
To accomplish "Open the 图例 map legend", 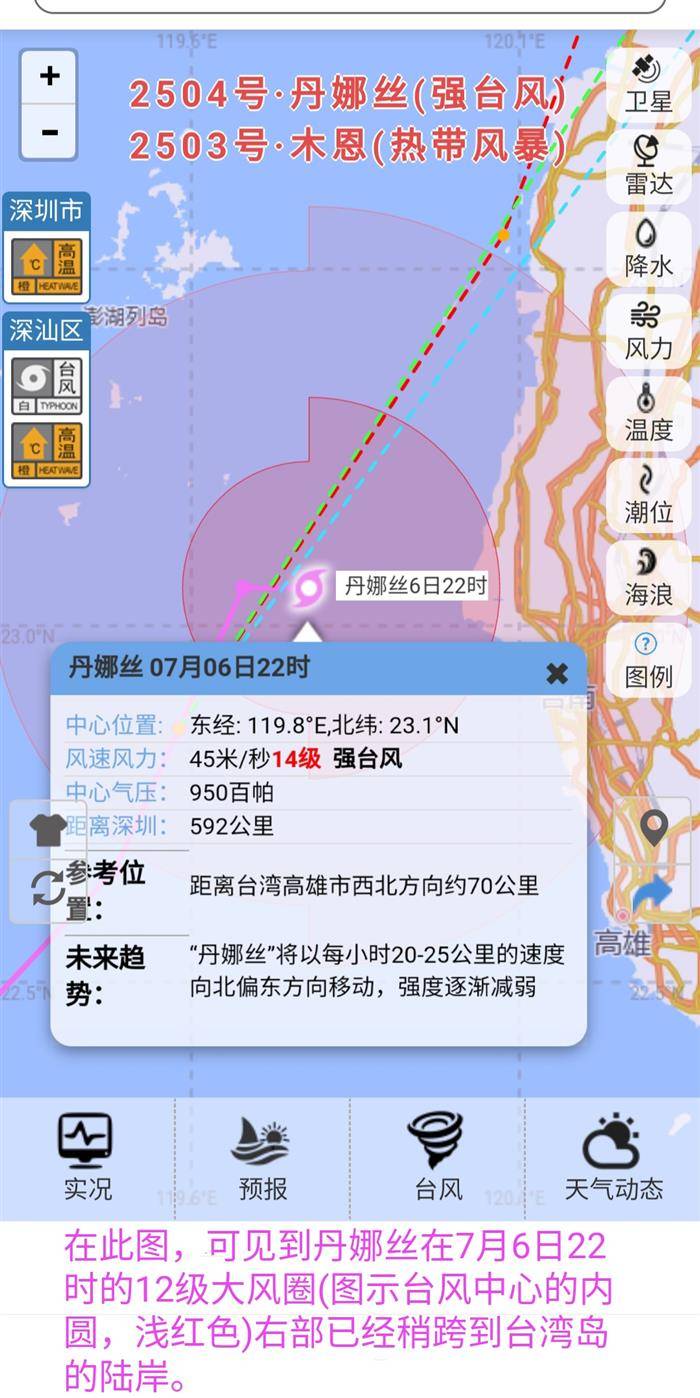I will click(648, 659).
